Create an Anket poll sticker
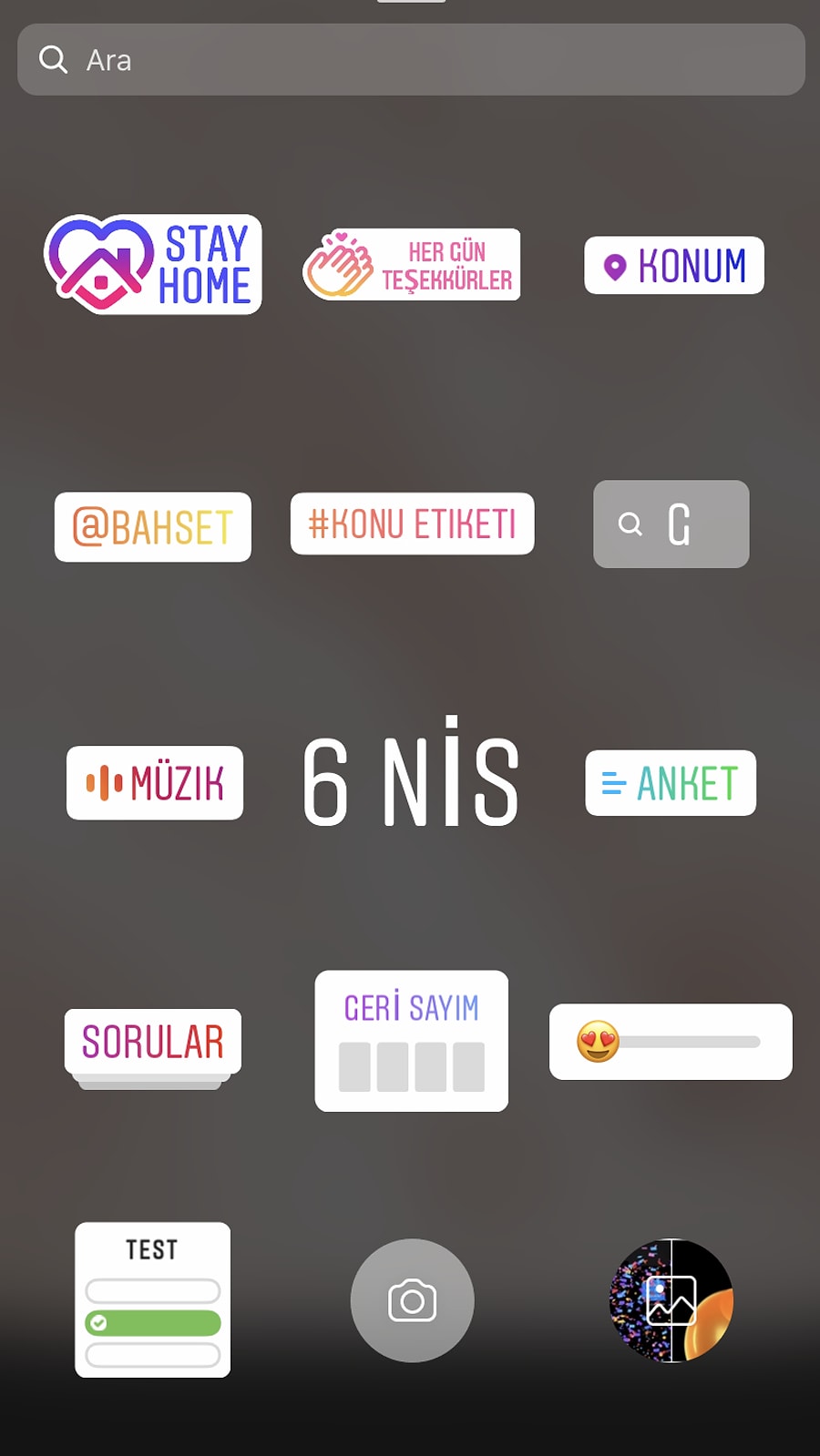 [671, 783]
